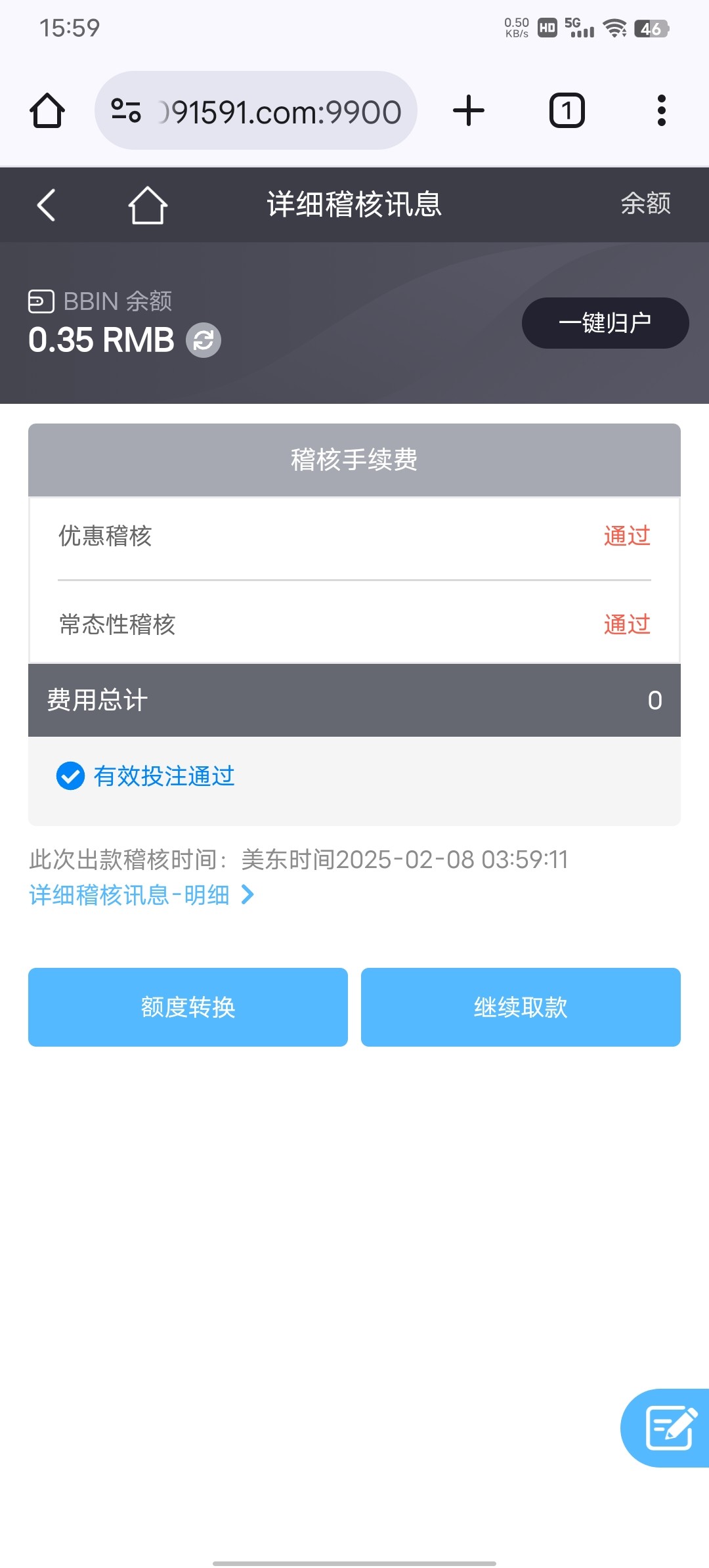This screenshot has width=709, height=1568.
Task: Open a new browser tab
Action: (x=469, y=110)
